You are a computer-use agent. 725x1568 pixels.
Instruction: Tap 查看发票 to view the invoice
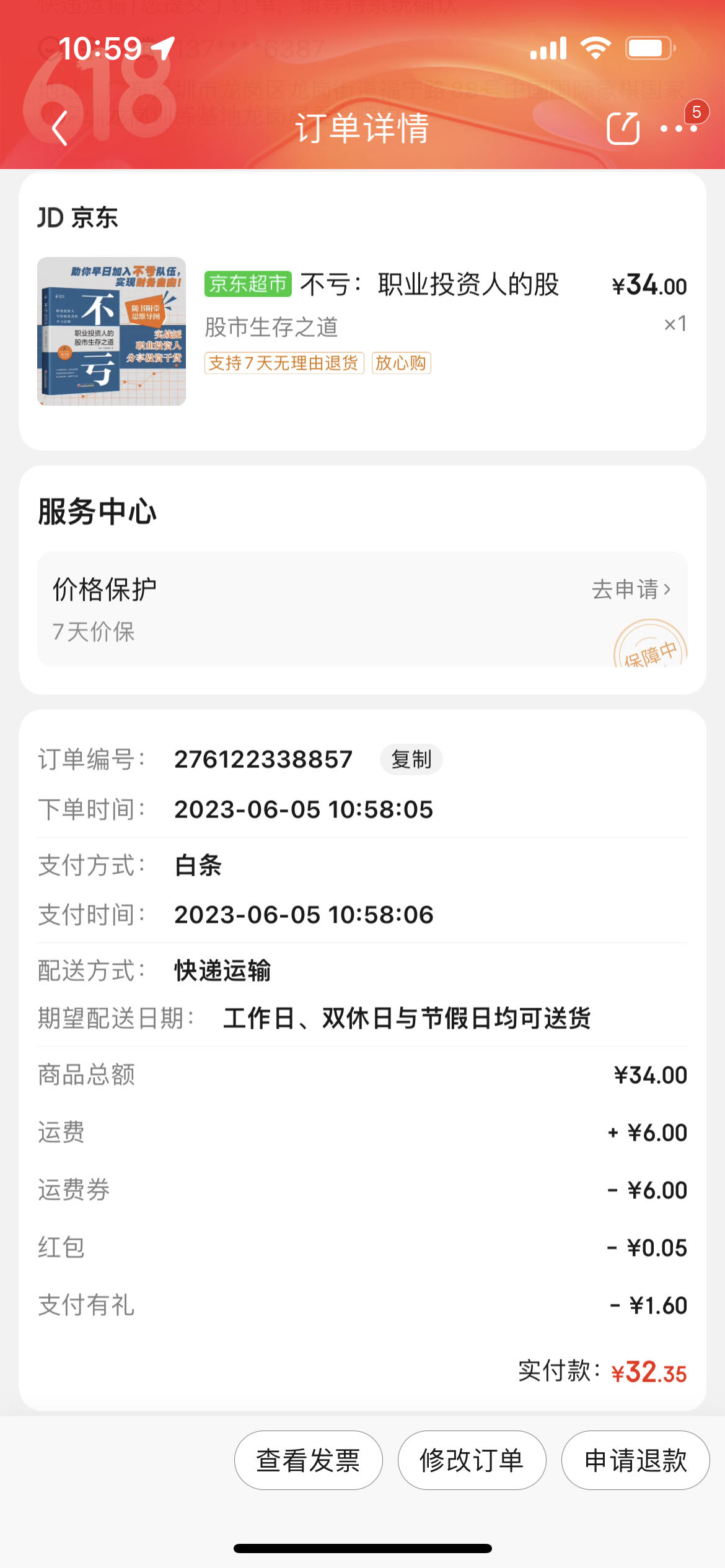(x=308, y=1460)
